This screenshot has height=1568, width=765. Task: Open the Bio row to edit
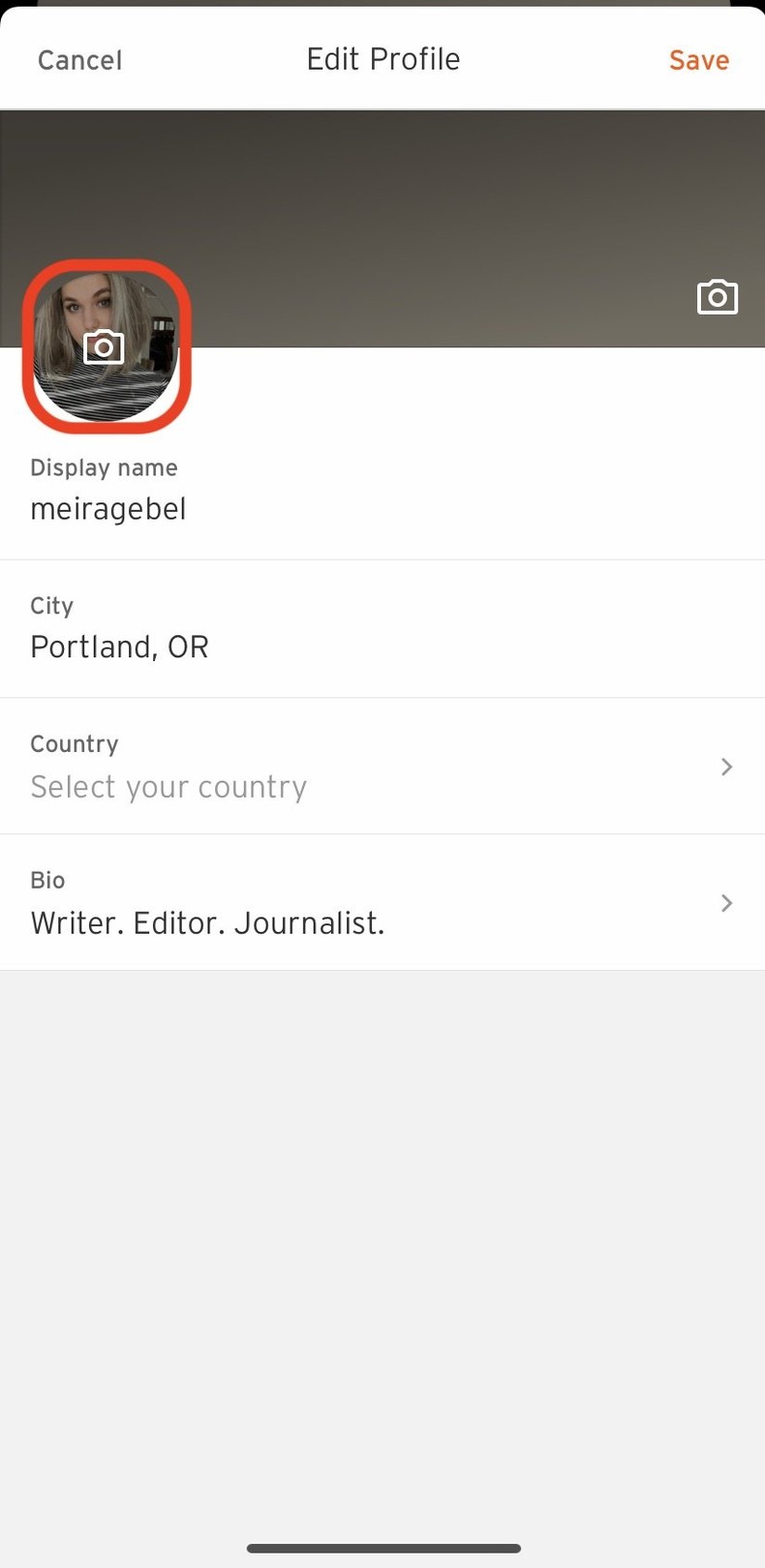click(382, 903)
